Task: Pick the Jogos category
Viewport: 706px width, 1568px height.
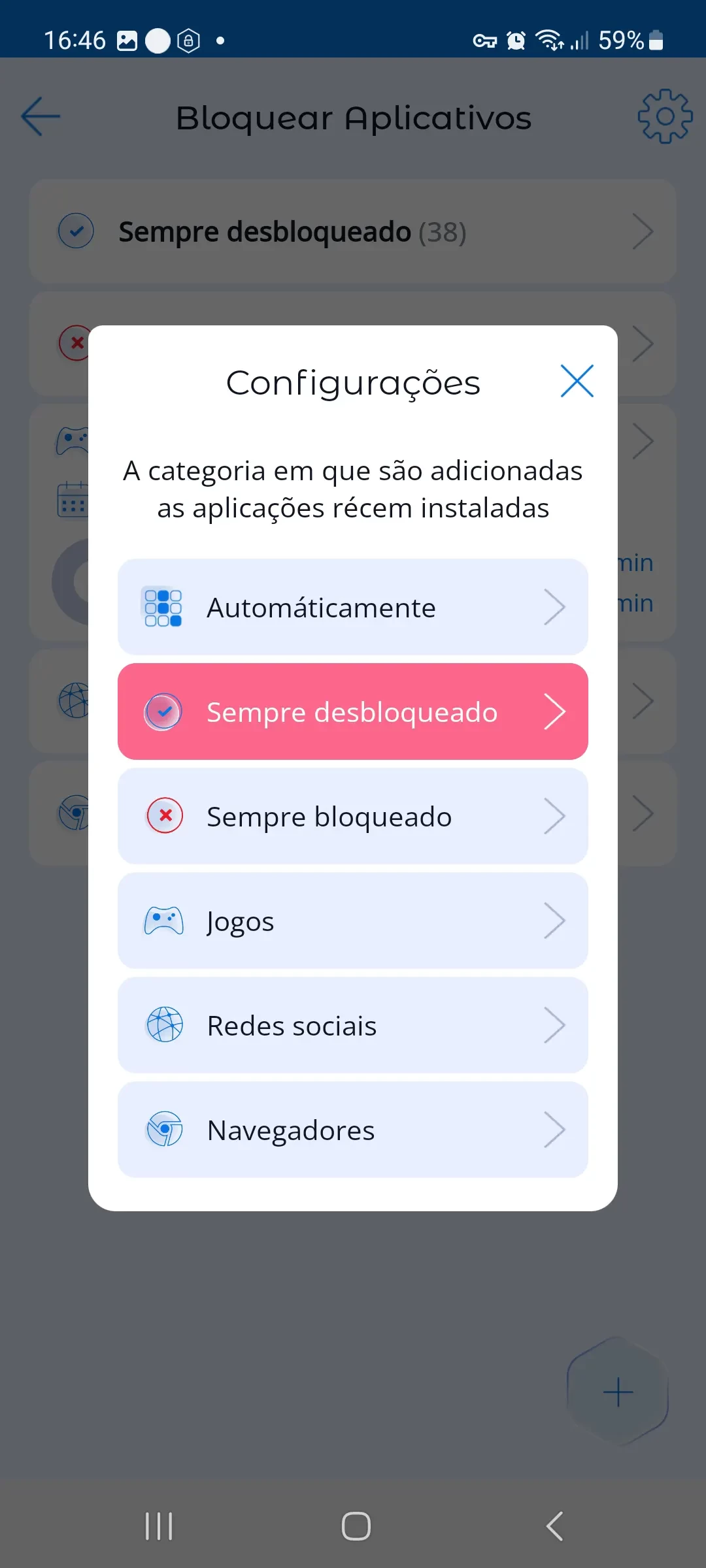Action: 353,921
